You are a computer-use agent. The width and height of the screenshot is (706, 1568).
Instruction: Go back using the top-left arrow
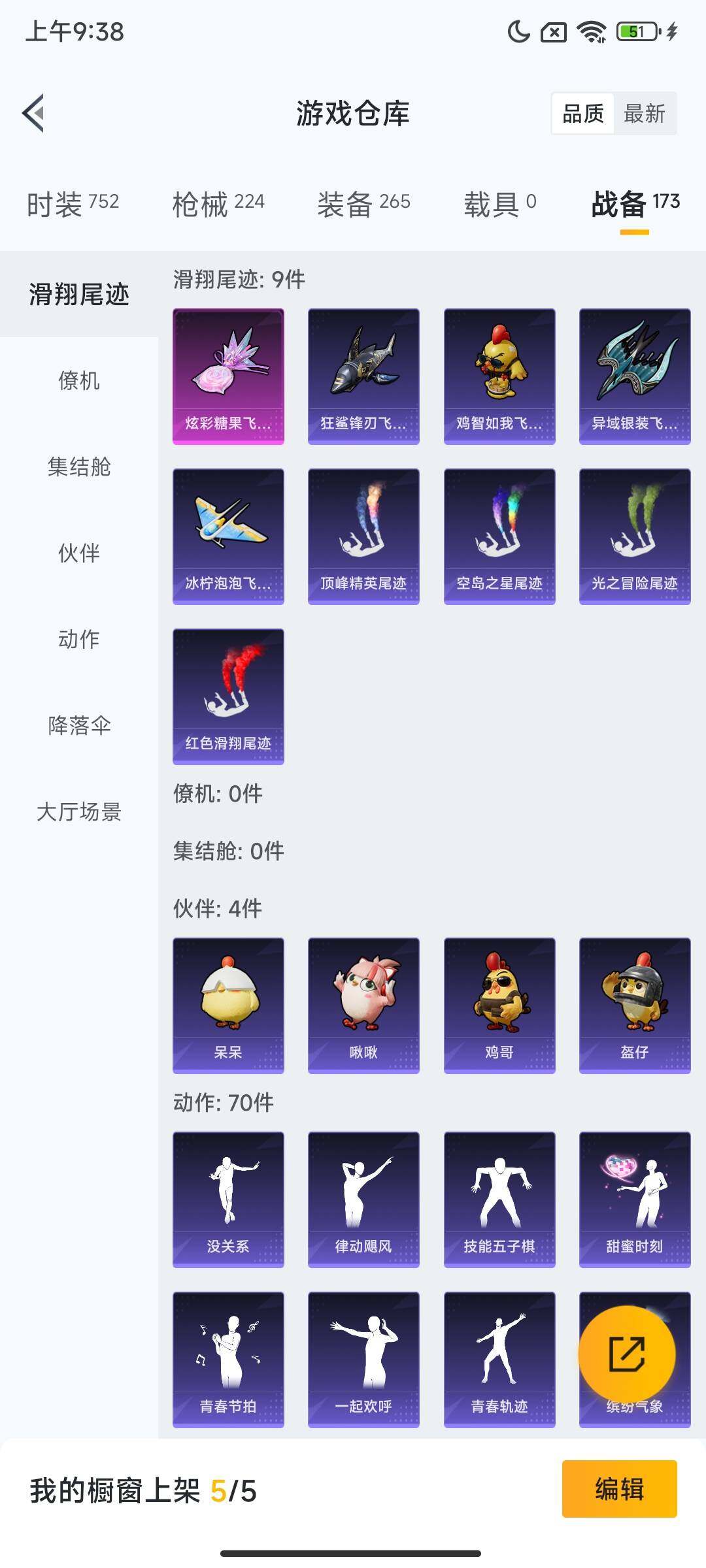point(34,112)
